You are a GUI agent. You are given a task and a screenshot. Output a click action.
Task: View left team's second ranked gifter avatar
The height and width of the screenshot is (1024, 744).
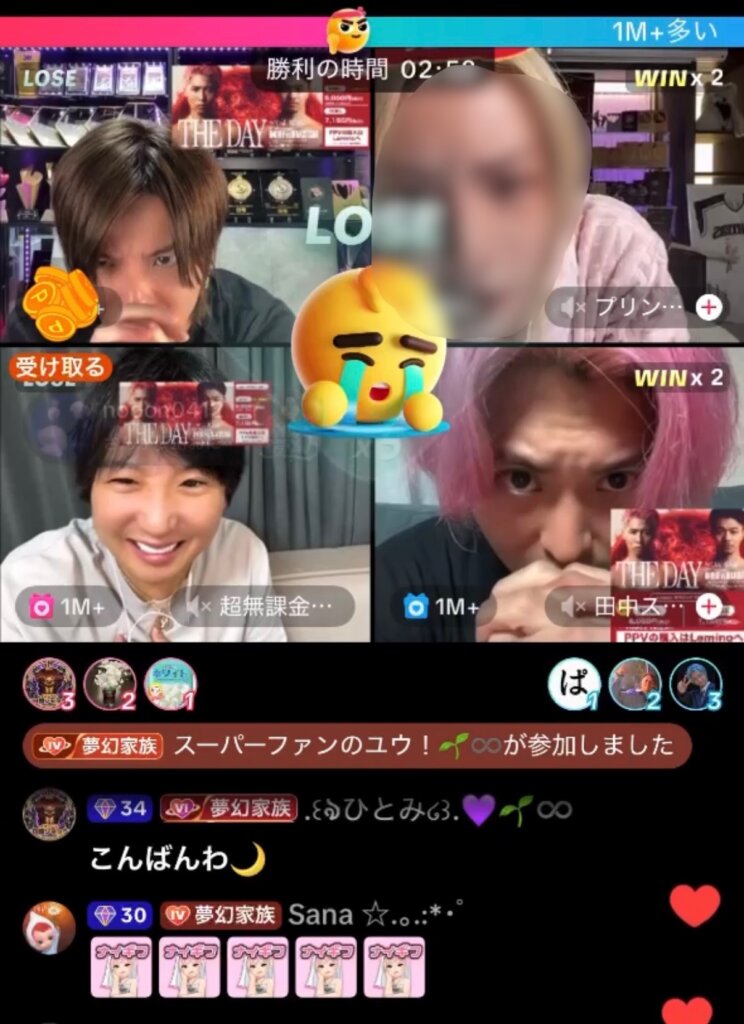click(110, 684)
